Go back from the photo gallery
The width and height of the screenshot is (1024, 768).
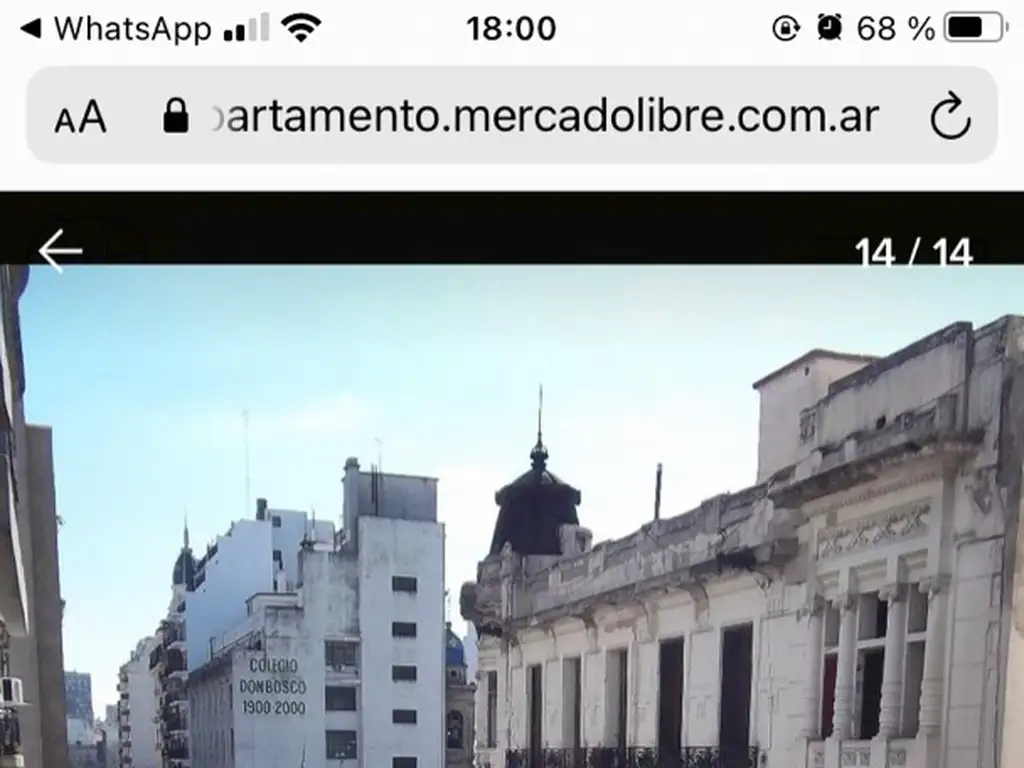pyautogui.click(x=59, y=250)
